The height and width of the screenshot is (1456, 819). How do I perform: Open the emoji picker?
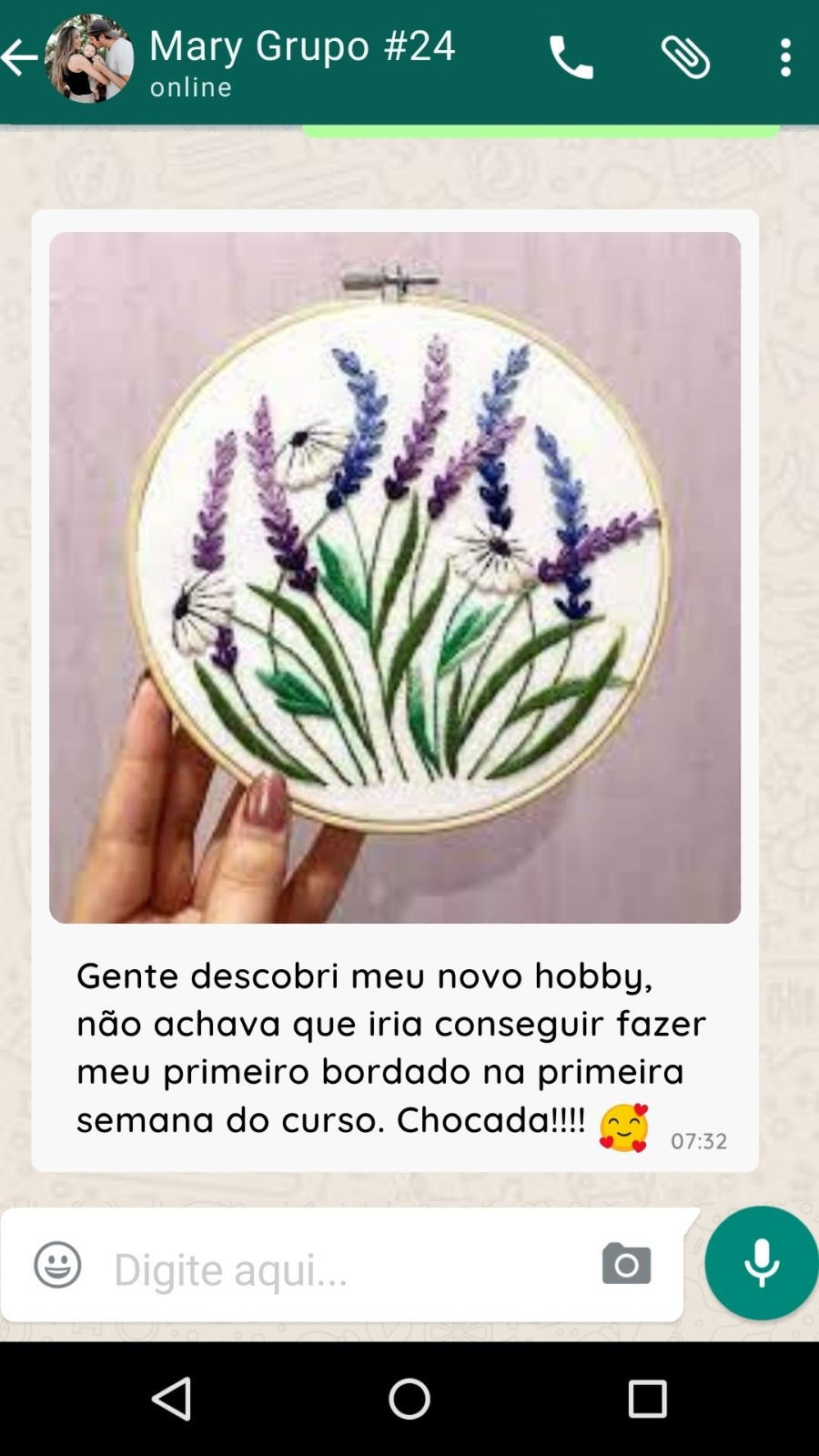(x=57, y=1265)
